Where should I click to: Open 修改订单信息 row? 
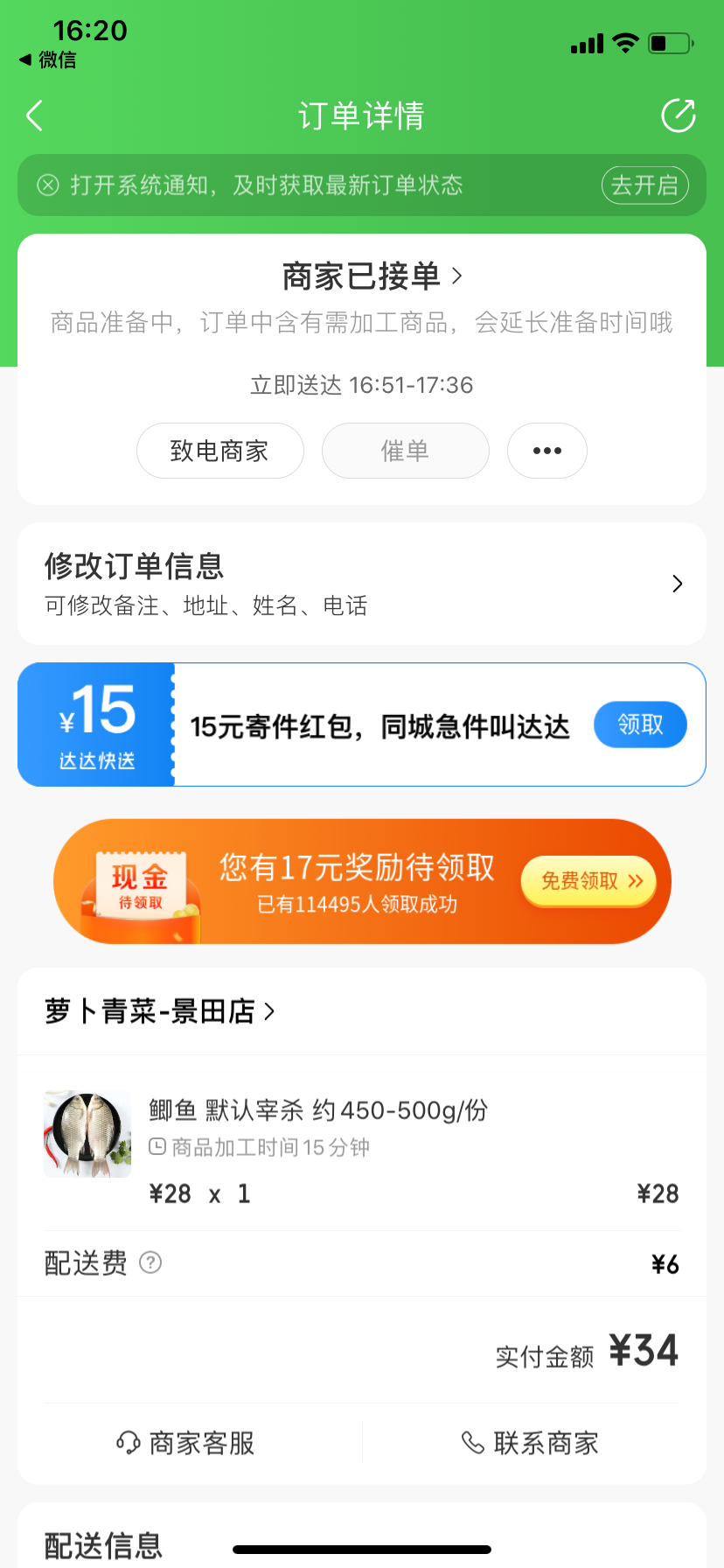point(361,584)
